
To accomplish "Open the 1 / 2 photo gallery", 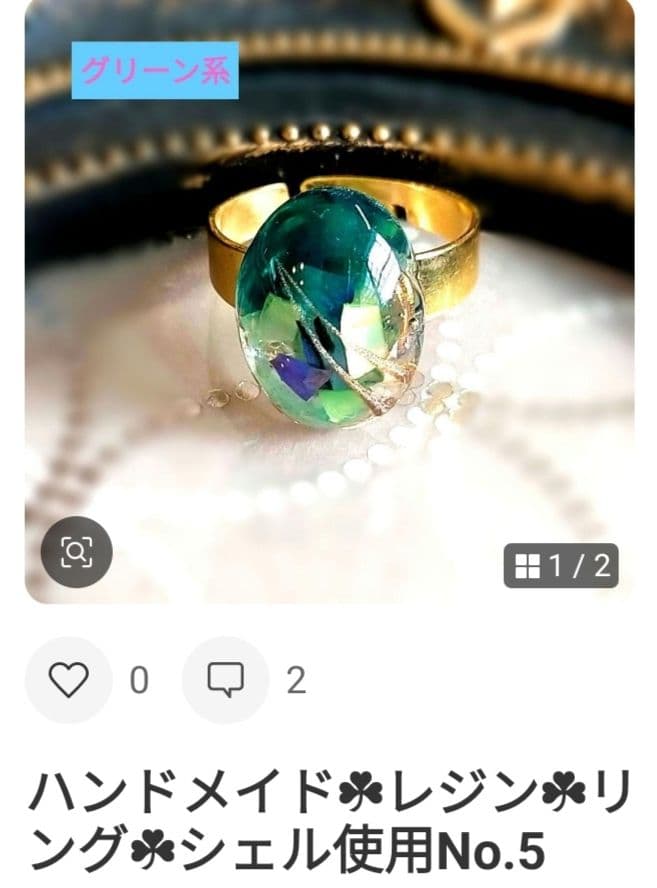I will 561,566.
